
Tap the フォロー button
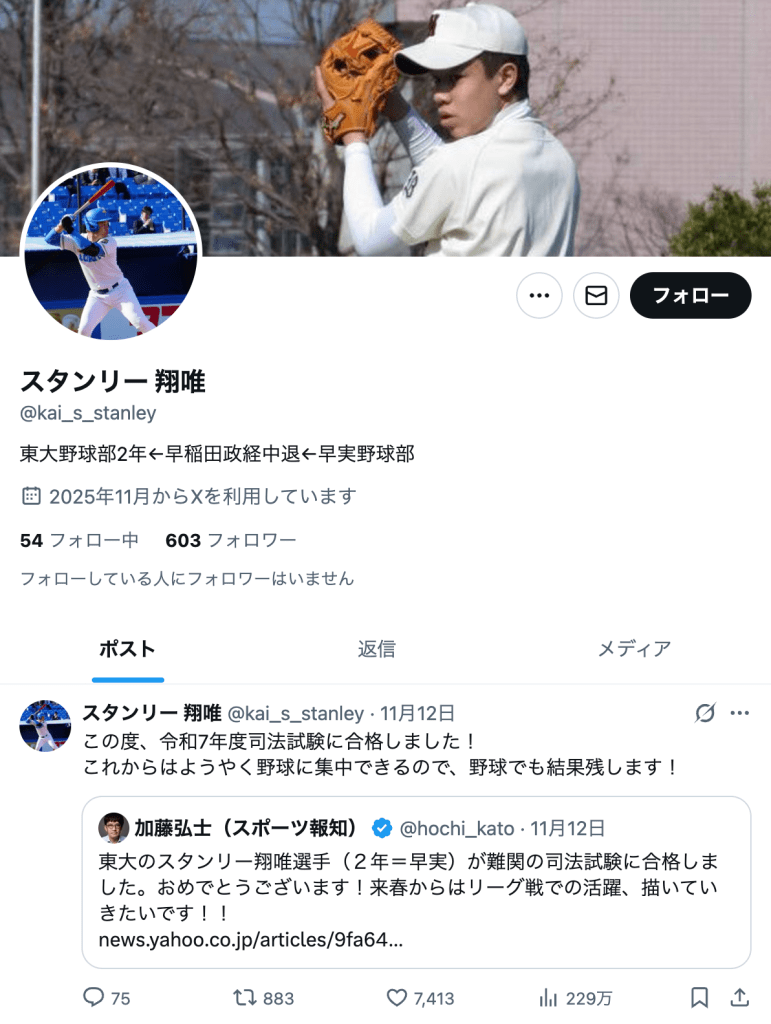click(x=690, y=296)
